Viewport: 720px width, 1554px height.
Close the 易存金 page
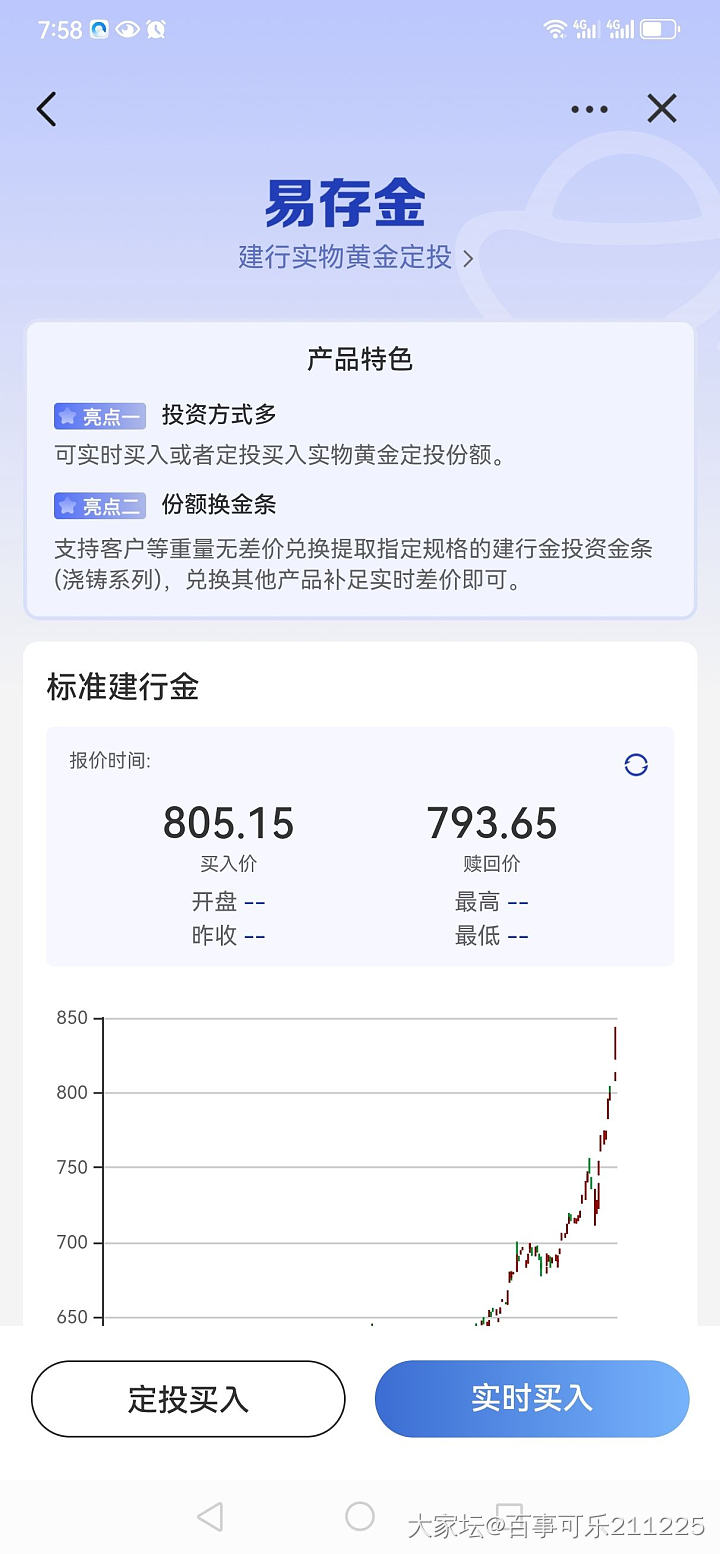click(x=662, y=109)
